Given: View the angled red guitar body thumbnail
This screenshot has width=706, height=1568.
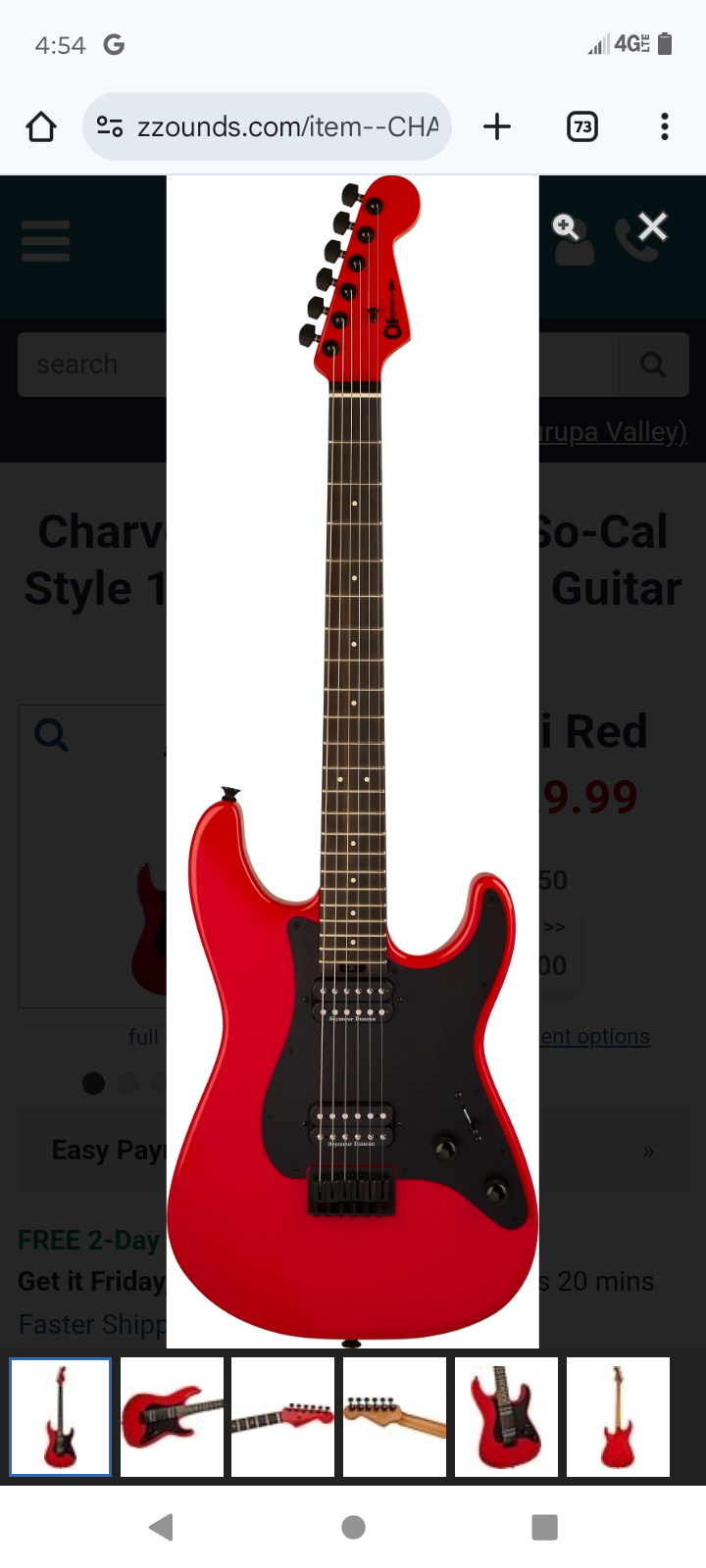Looking at the screenshot, I should (x=172, y=1417).
